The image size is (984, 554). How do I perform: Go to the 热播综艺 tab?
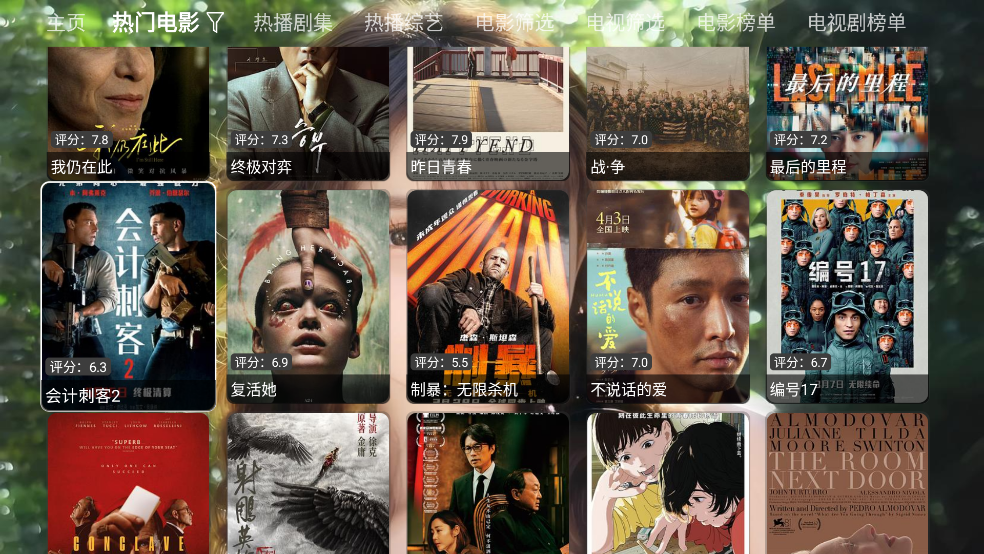point(403,22)
